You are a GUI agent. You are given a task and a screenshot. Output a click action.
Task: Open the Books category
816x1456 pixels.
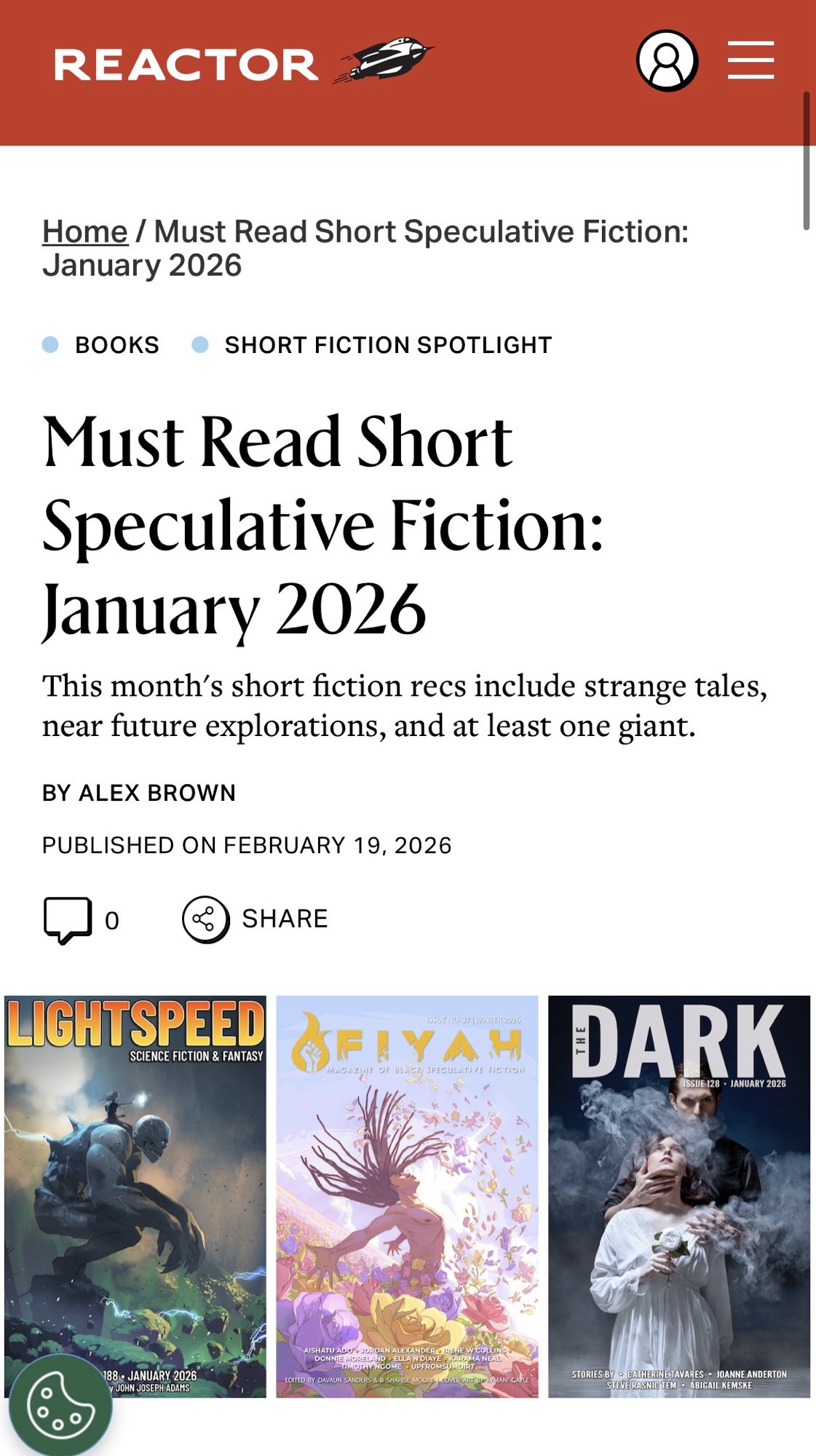(116, 345)
